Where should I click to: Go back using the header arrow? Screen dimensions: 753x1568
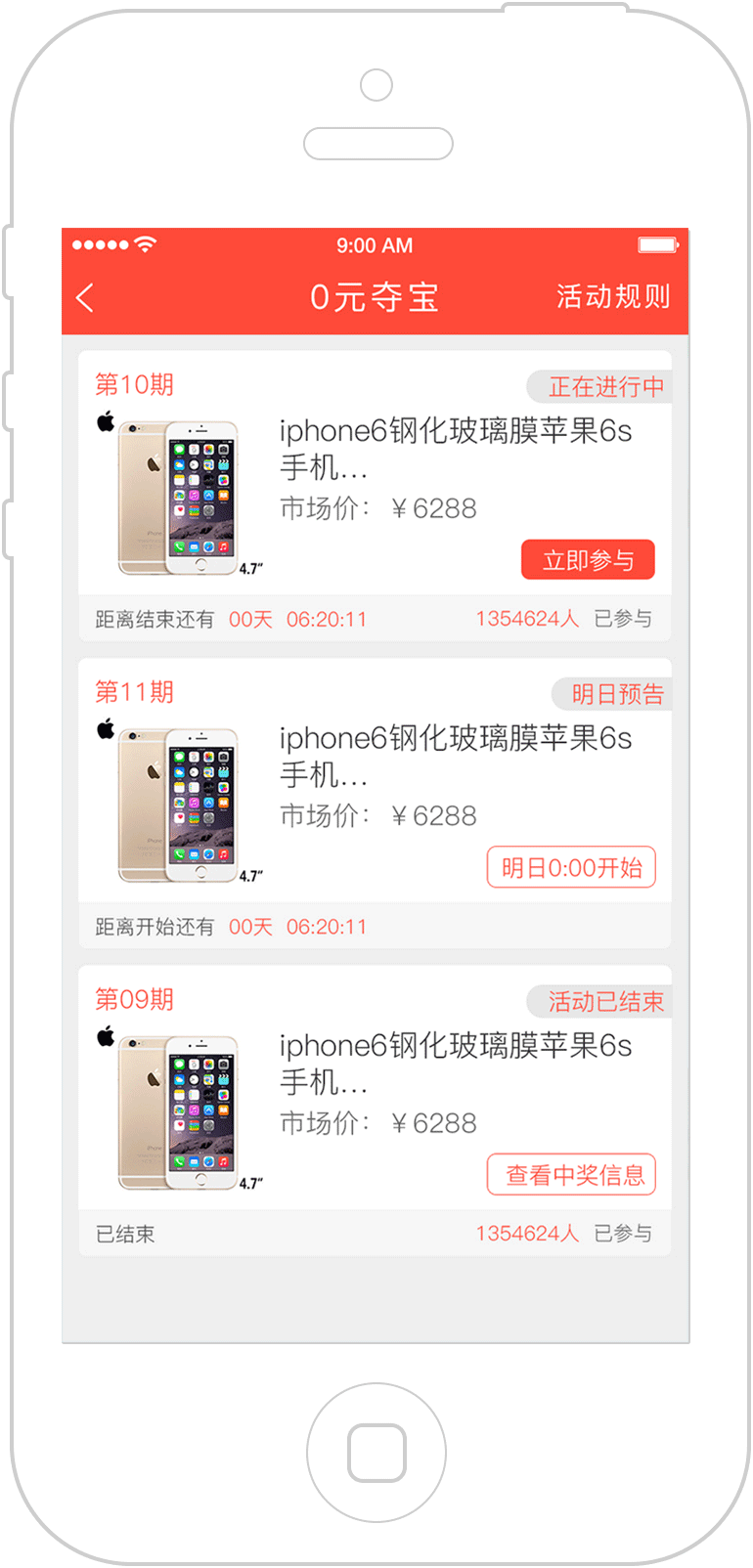coord(85,297)
